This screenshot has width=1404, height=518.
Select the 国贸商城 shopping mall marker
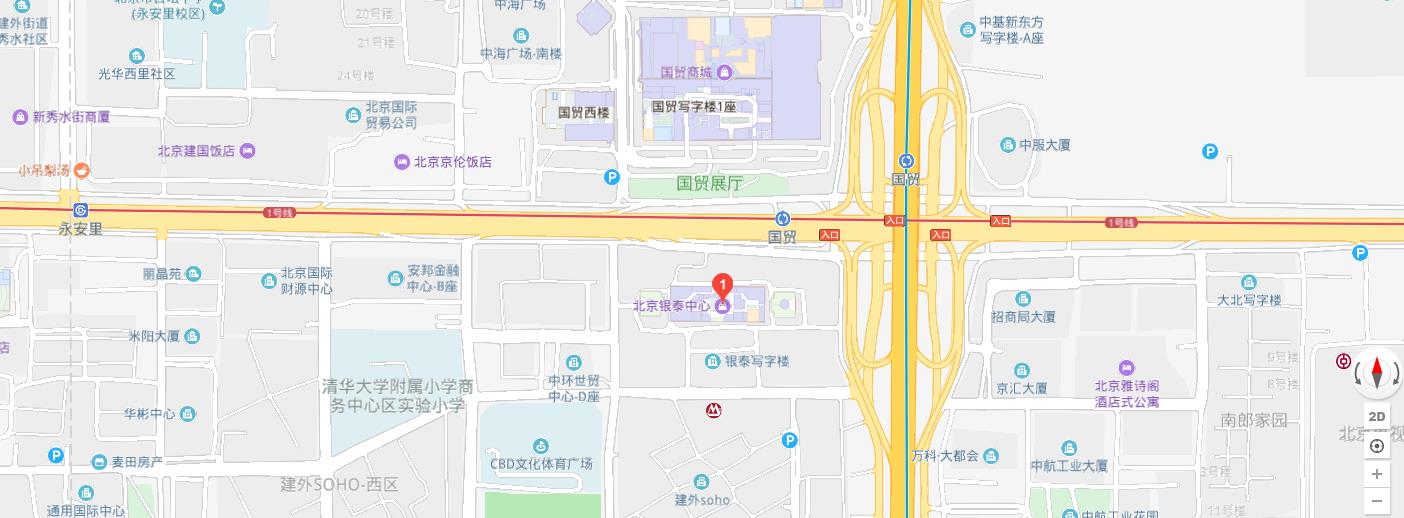tap(725, 72)
